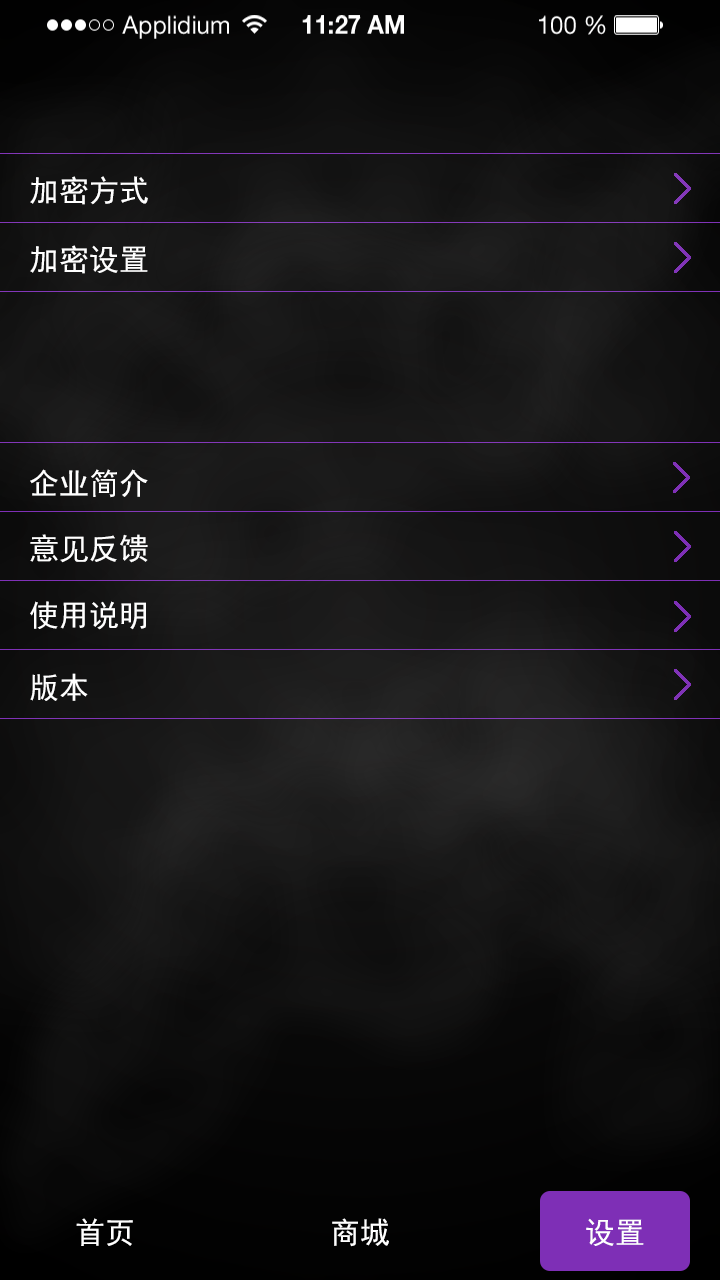This screenshot has width=720, height=1280.
Task: Open the 加密方式 row
Action: (x=360, y=189)
